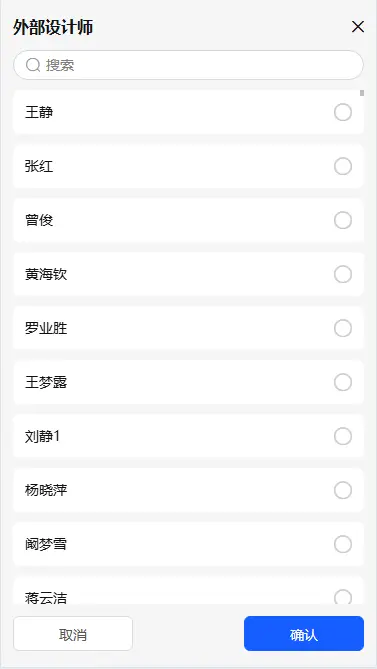Choose designer 王梦露
377x669 pixels.
tap(188, 382)
